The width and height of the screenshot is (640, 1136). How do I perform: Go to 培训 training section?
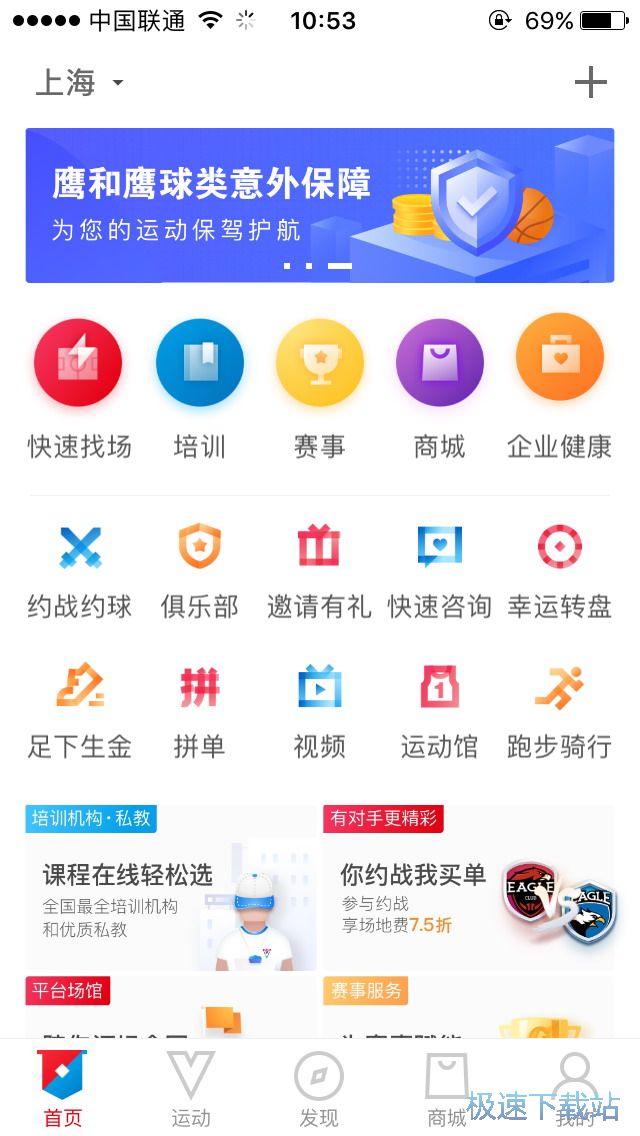point(199,363)
